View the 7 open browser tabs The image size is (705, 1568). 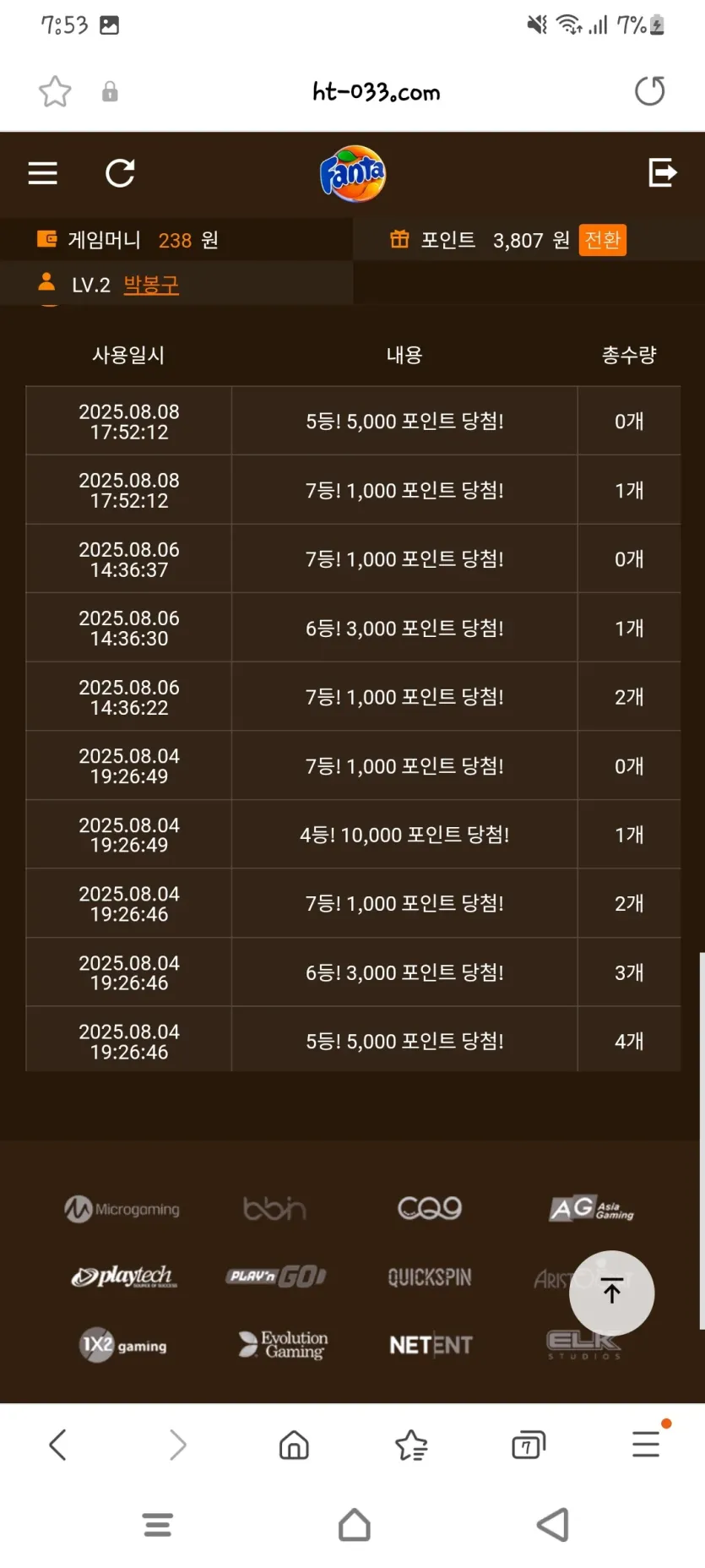tap(529, 1445)
